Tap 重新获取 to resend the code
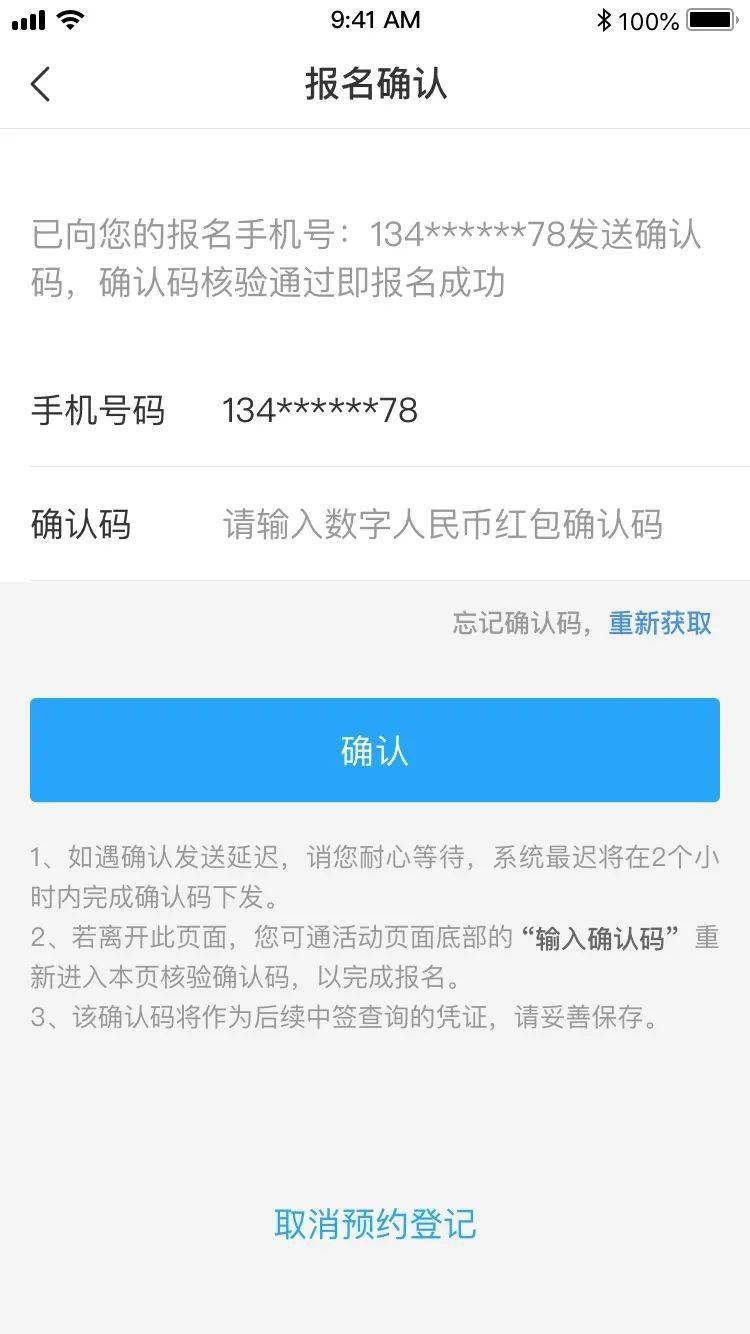This screenshot has height=1334, width=750. point(660,623)
